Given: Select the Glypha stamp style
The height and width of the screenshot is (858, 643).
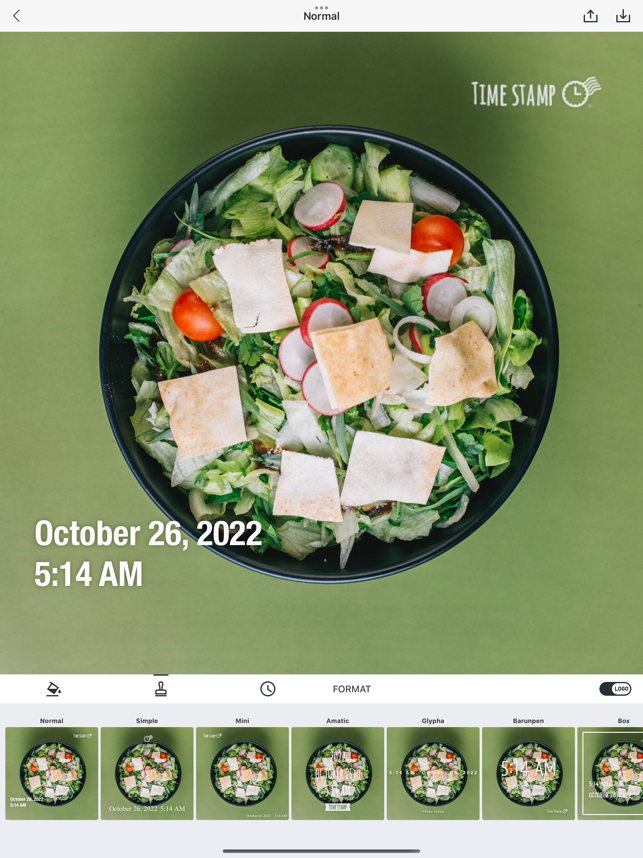Looking at the screenshot, I should (433, 773).
